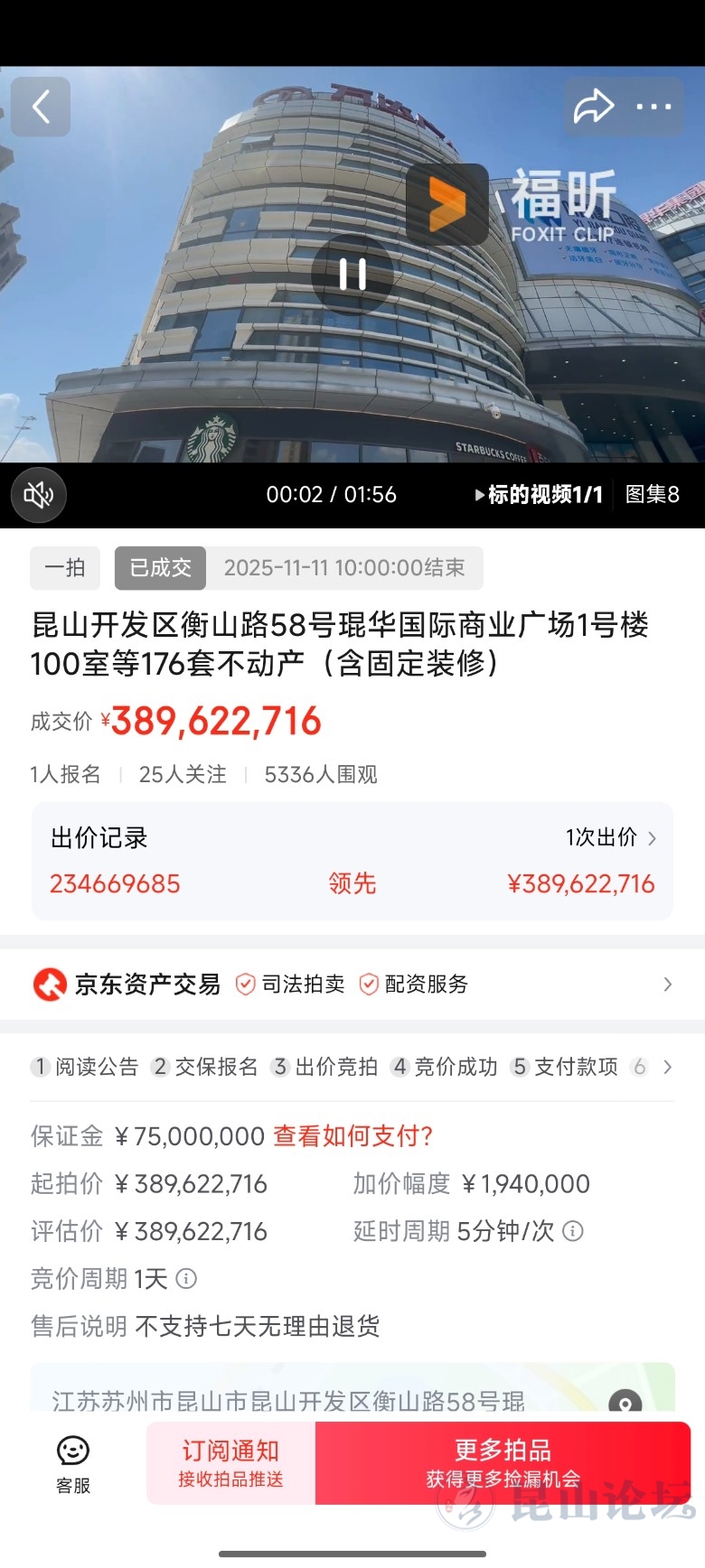Viewport: 705px width, 1568px height.
Task: Select the 标的视频1/1 tab
Action: point(540,495)
